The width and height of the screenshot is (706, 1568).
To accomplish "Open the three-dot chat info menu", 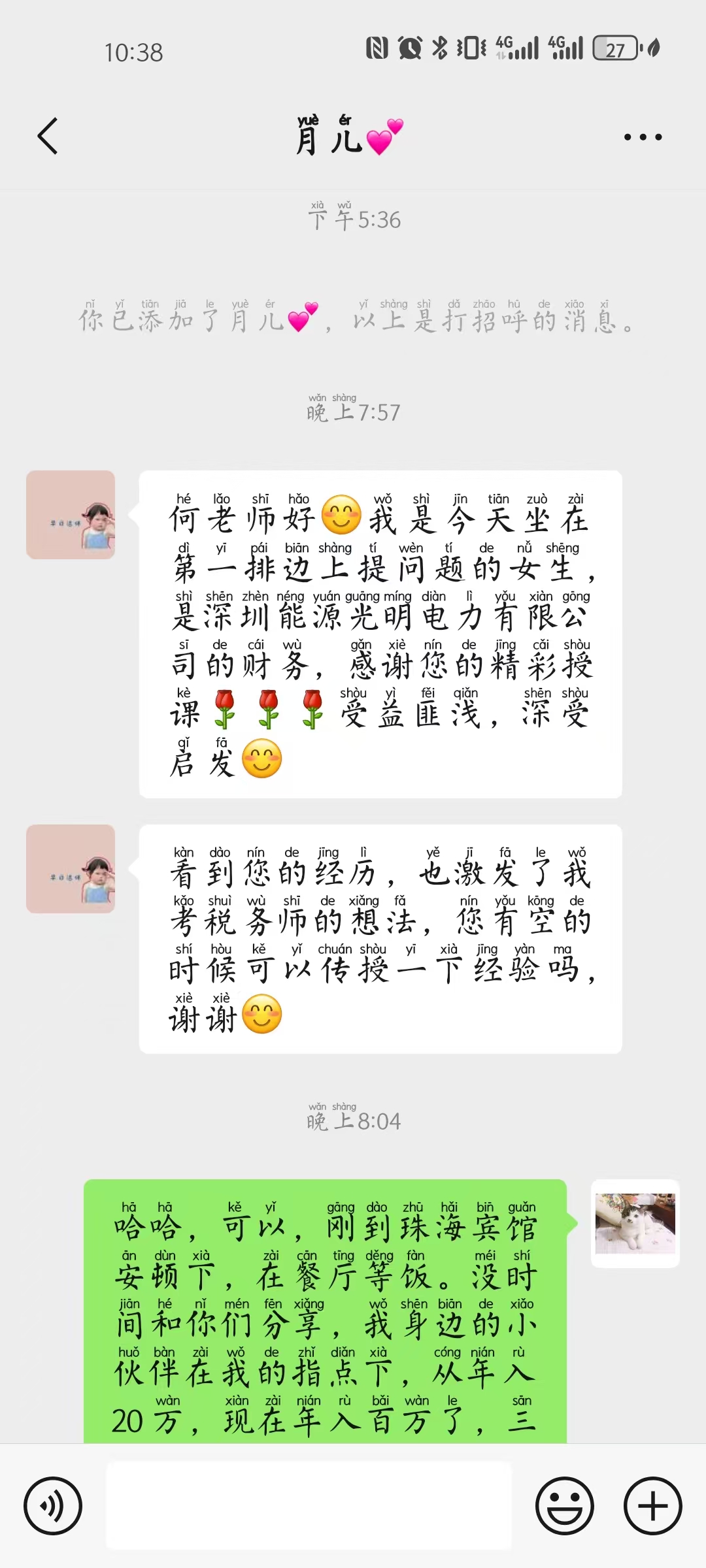I will click(x=643, y=137).
